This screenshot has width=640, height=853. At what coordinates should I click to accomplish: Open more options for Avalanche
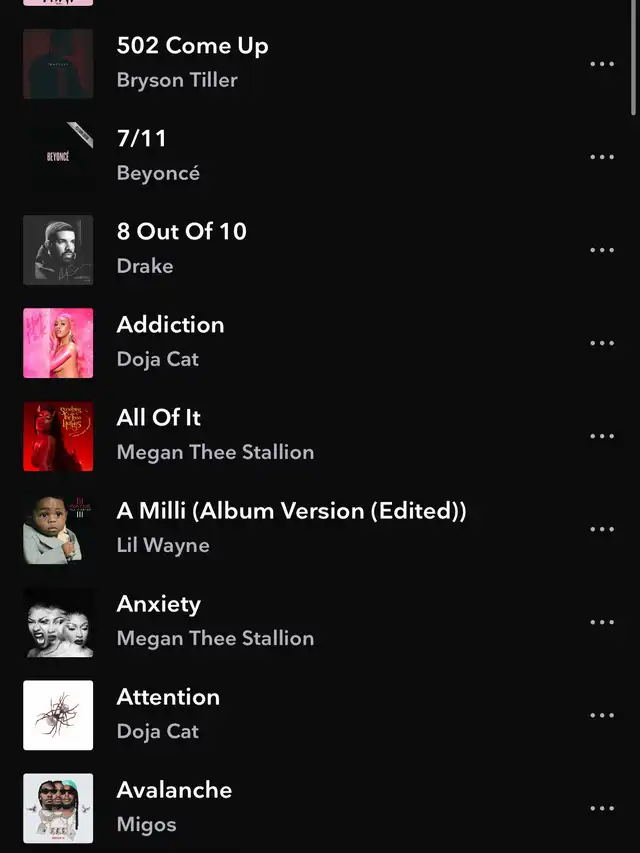(x=602, y=808)
